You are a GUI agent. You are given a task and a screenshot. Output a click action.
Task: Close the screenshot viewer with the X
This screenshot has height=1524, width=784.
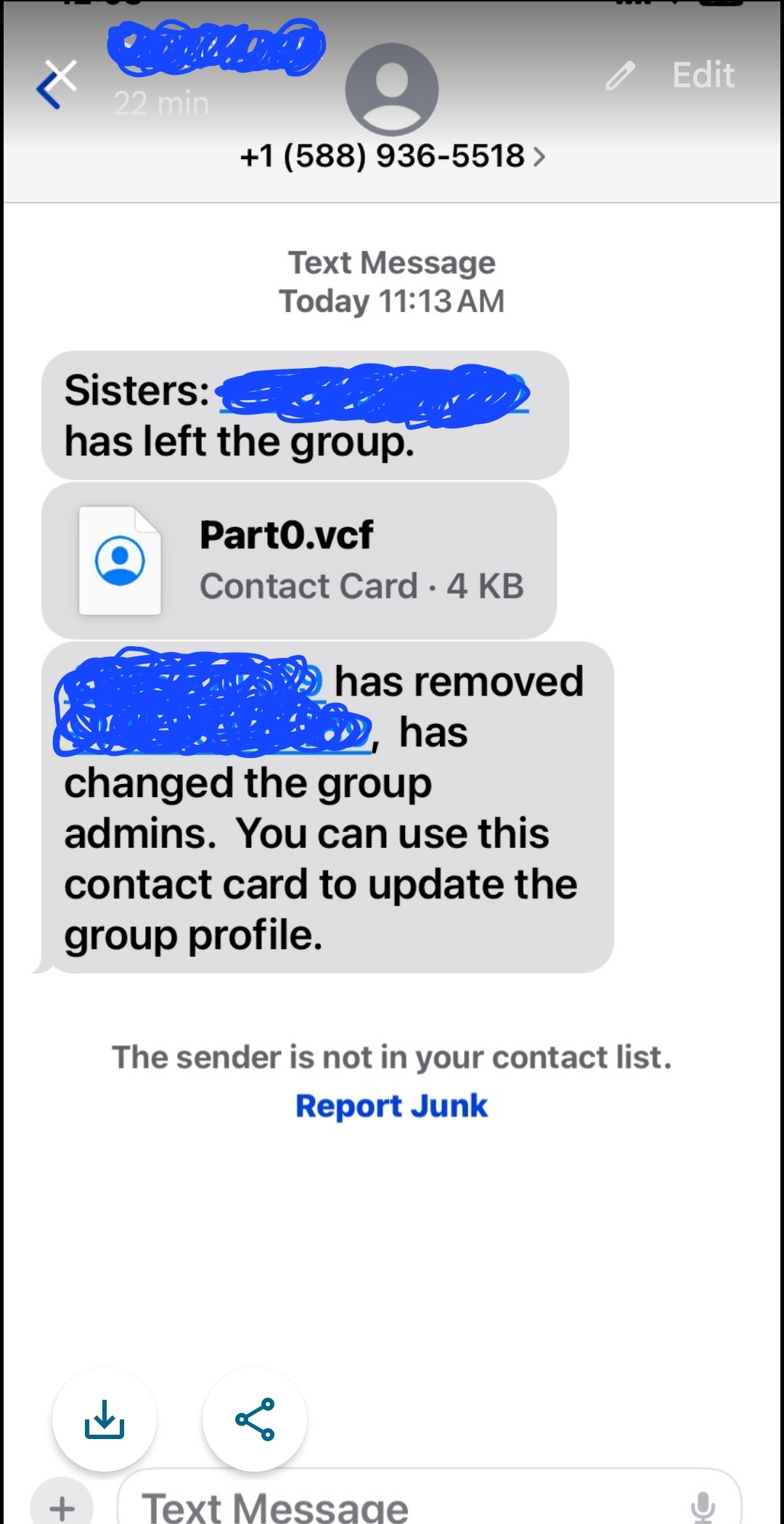click(61, 77)
